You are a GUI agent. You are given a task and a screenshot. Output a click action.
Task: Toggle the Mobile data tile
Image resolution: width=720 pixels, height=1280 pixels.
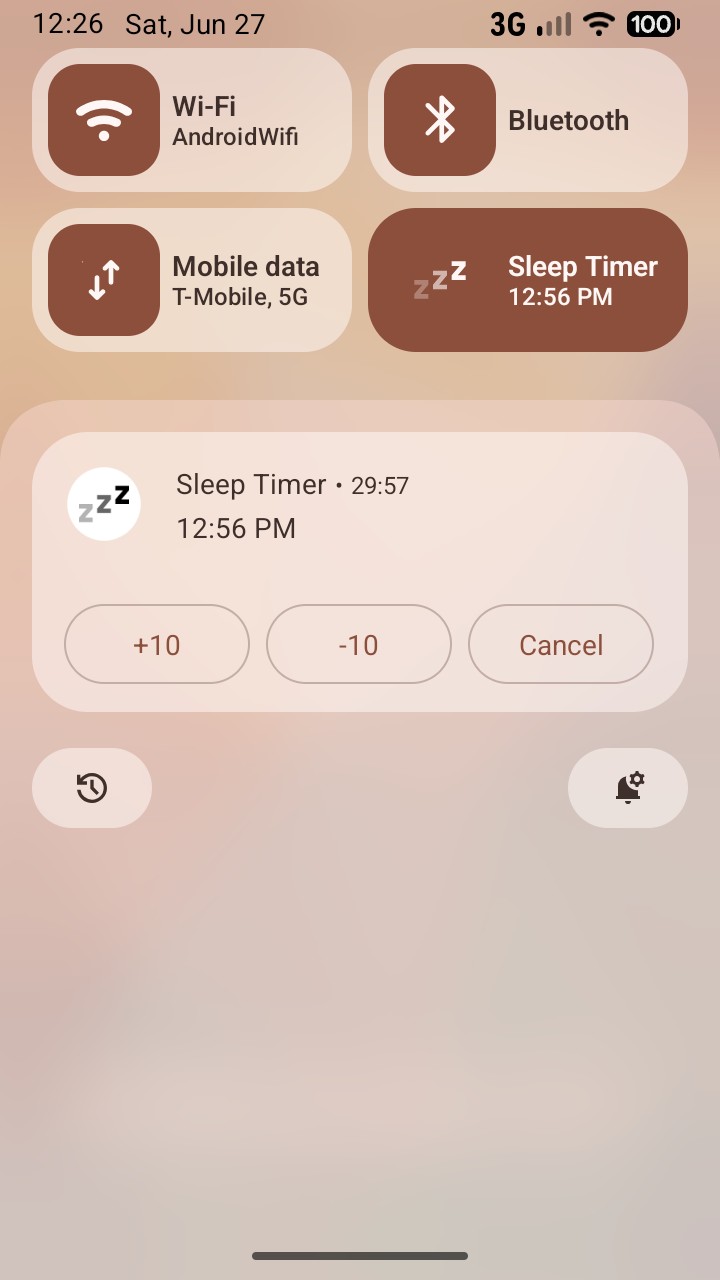(x=192, y=280)
